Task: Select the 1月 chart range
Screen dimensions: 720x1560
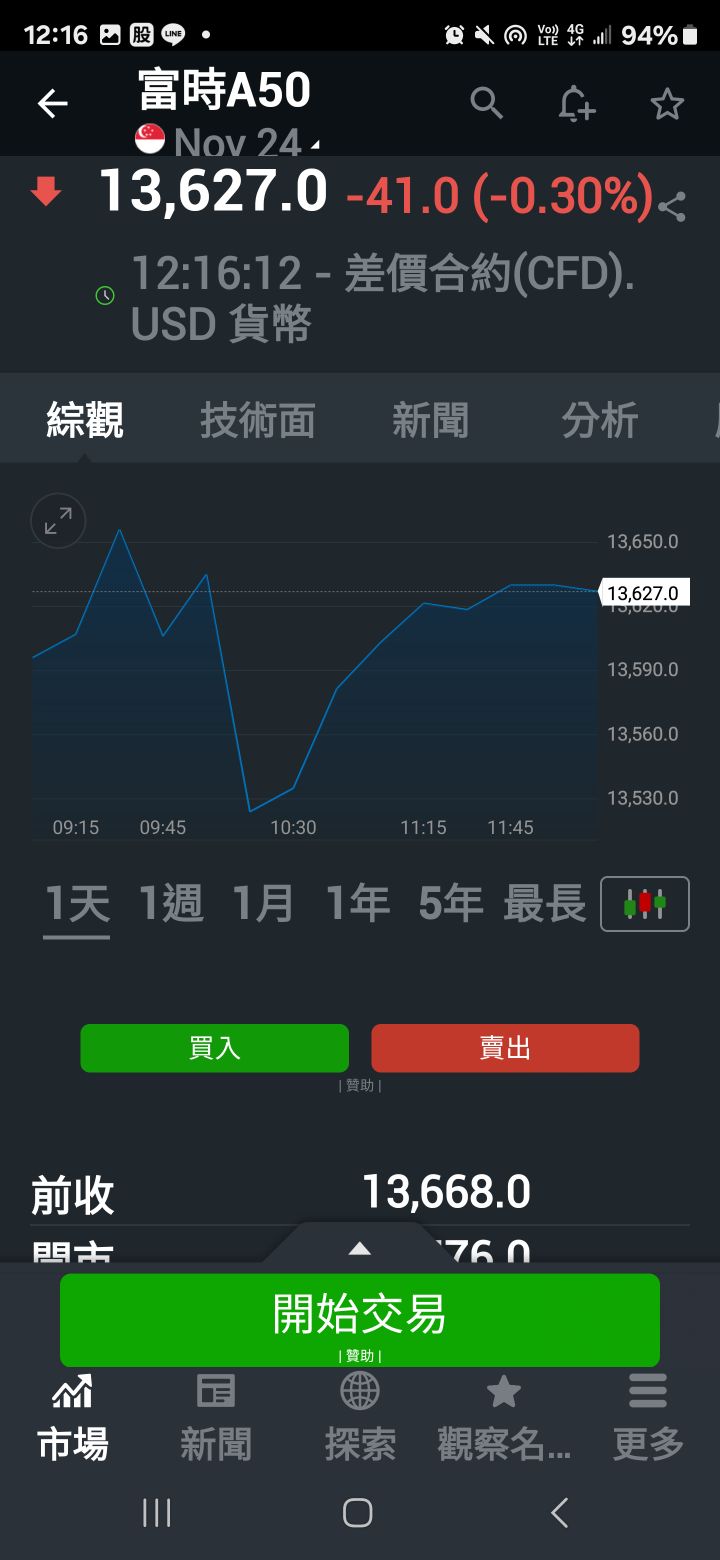Action: point(263,904)
